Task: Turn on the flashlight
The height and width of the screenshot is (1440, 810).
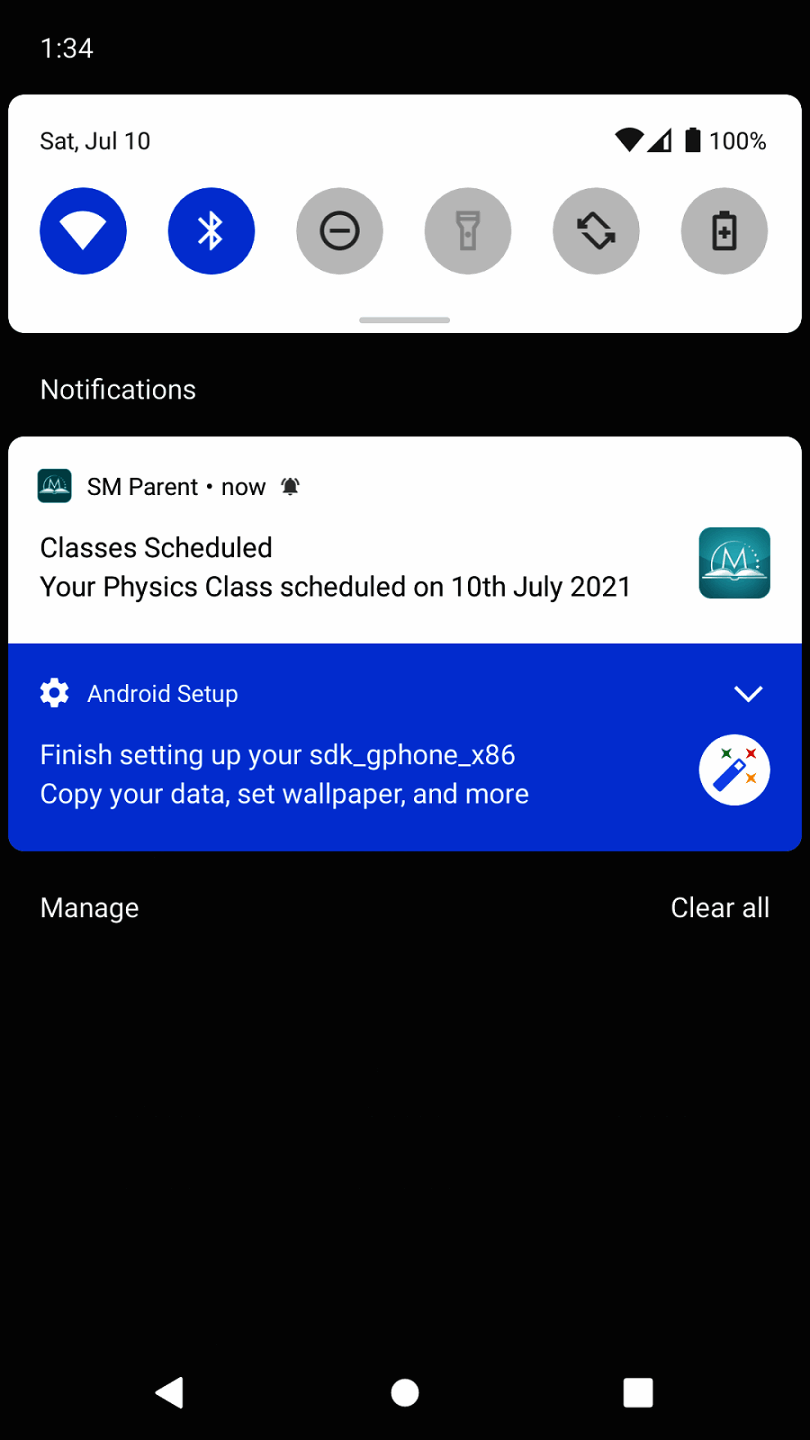Action: pos(467,231)
